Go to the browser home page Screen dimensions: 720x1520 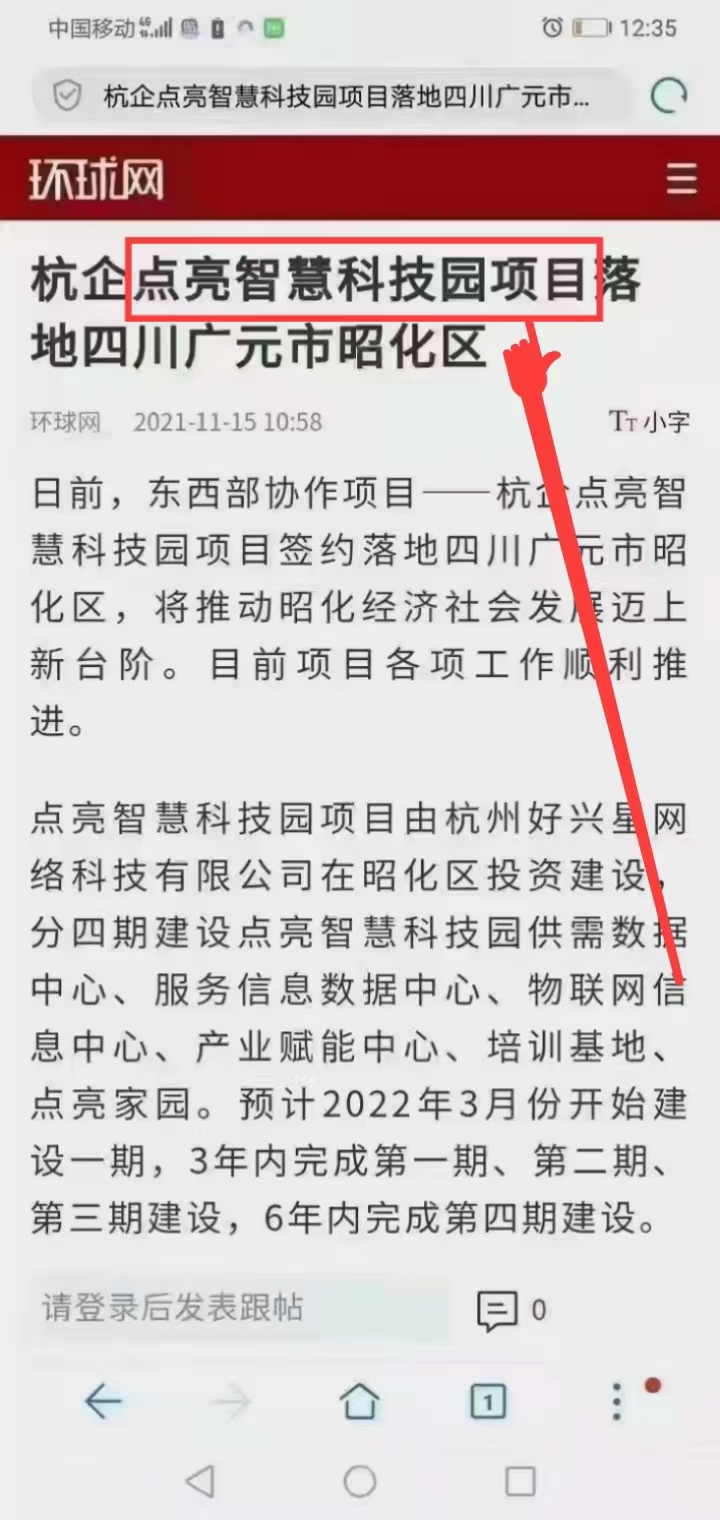(x=360, y=1402)
